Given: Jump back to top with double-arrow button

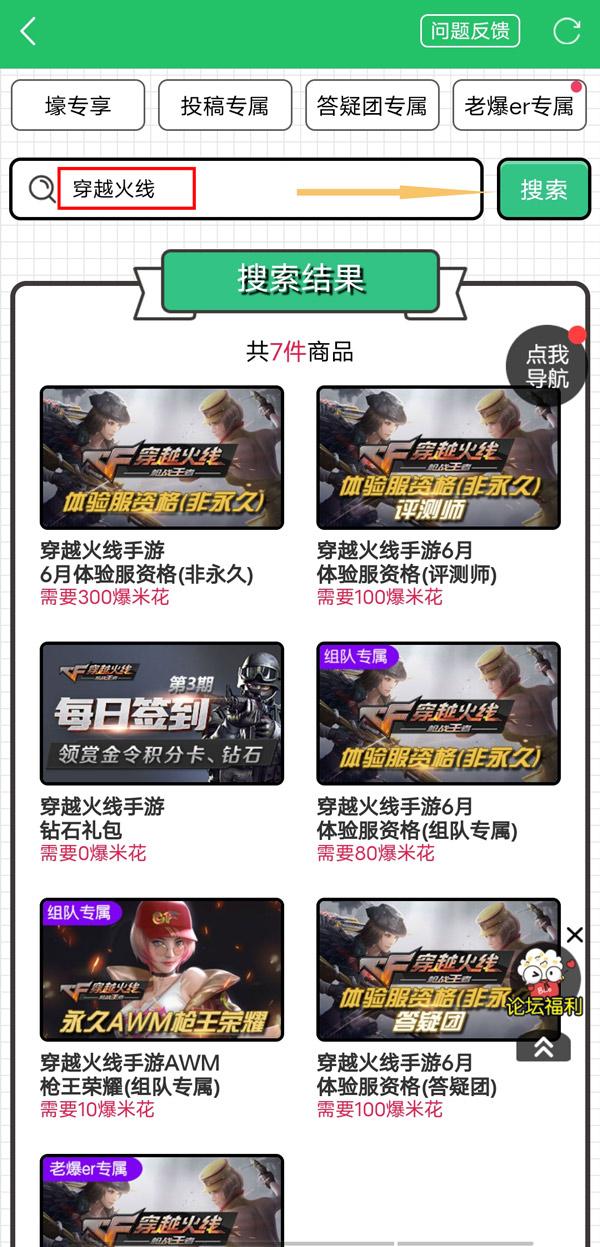Looking at the screenshot, I should click(x=543, y=1046).
